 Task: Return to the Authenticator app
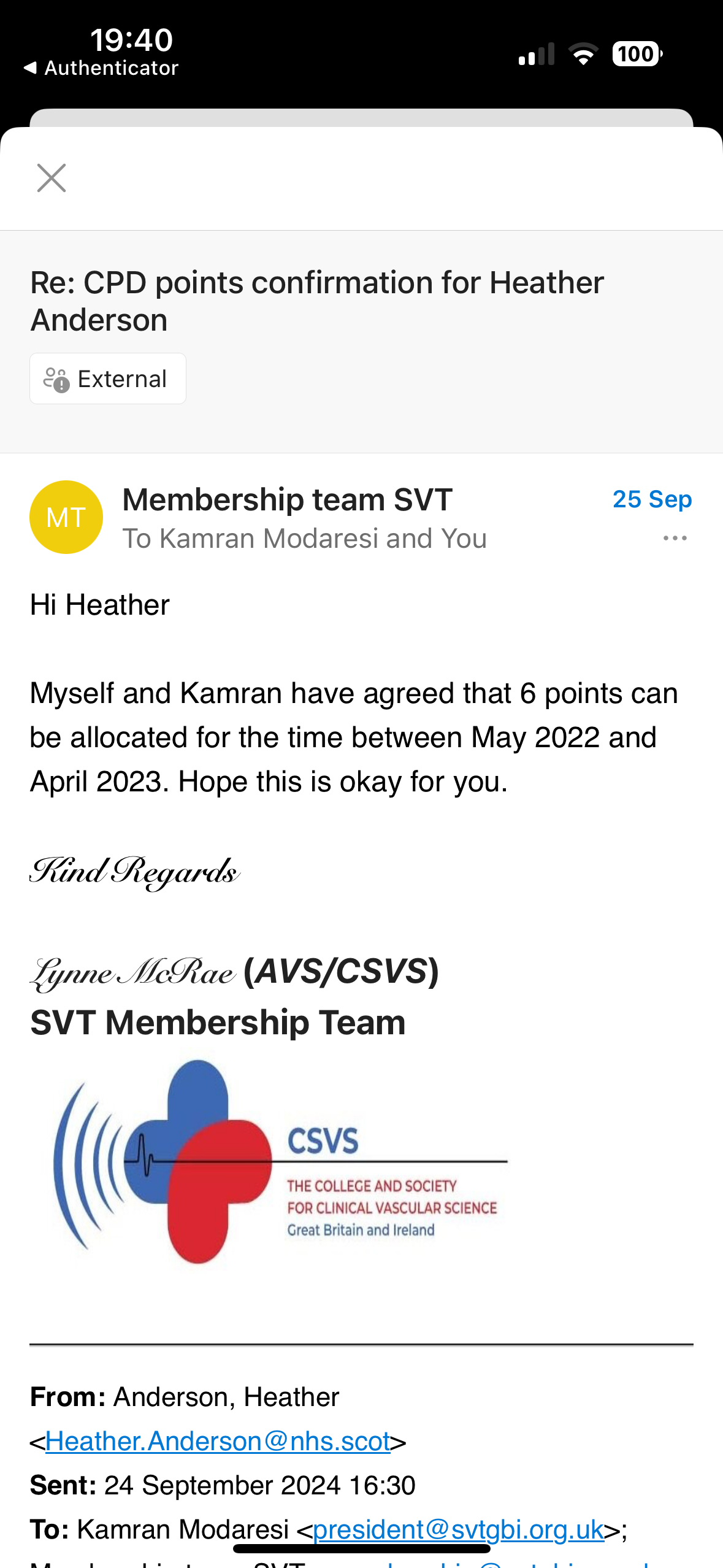(x=101, y=67)
